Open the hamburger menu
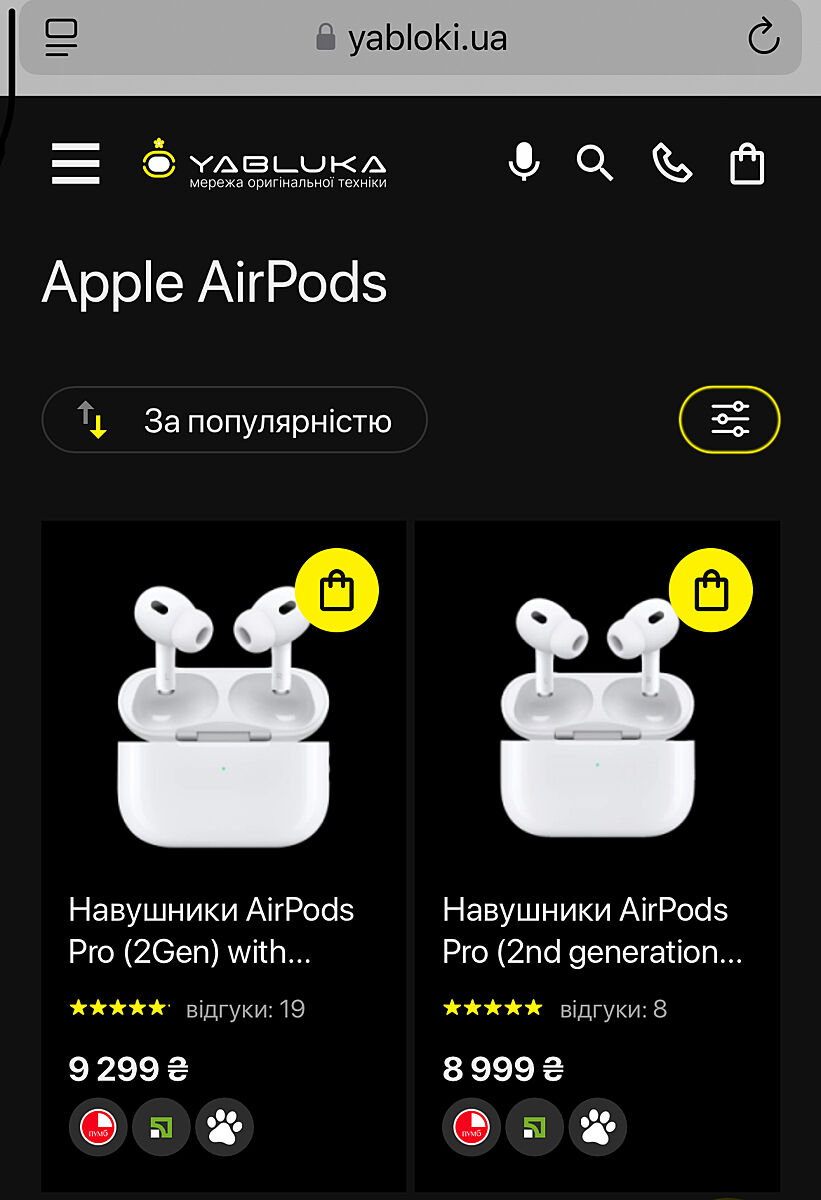Screen dimensions: 821x1200 (x=76, y=164)
